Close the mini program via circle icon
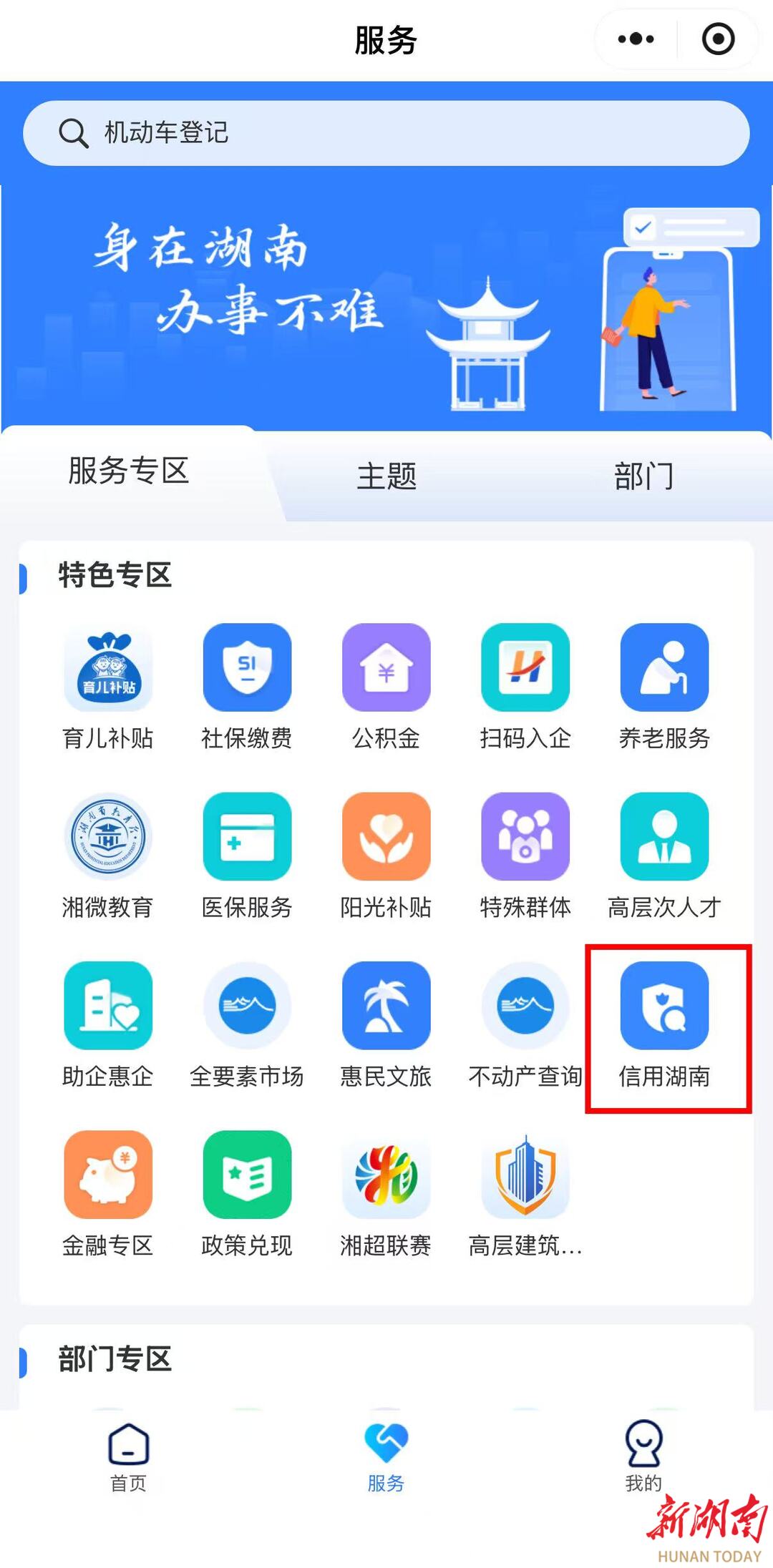Viewport: 773px width, 1568px height. (x=718, y=39)
